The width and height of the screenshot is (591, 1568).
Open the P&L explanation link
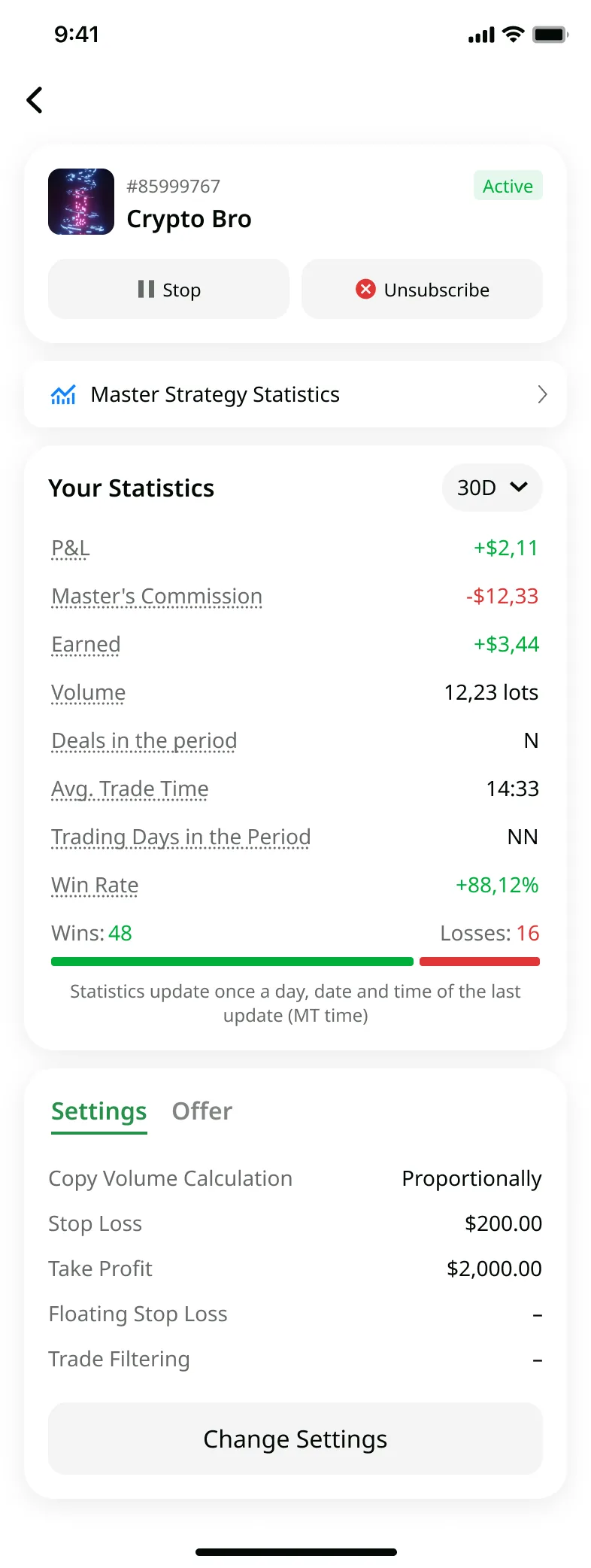[70, 548]
